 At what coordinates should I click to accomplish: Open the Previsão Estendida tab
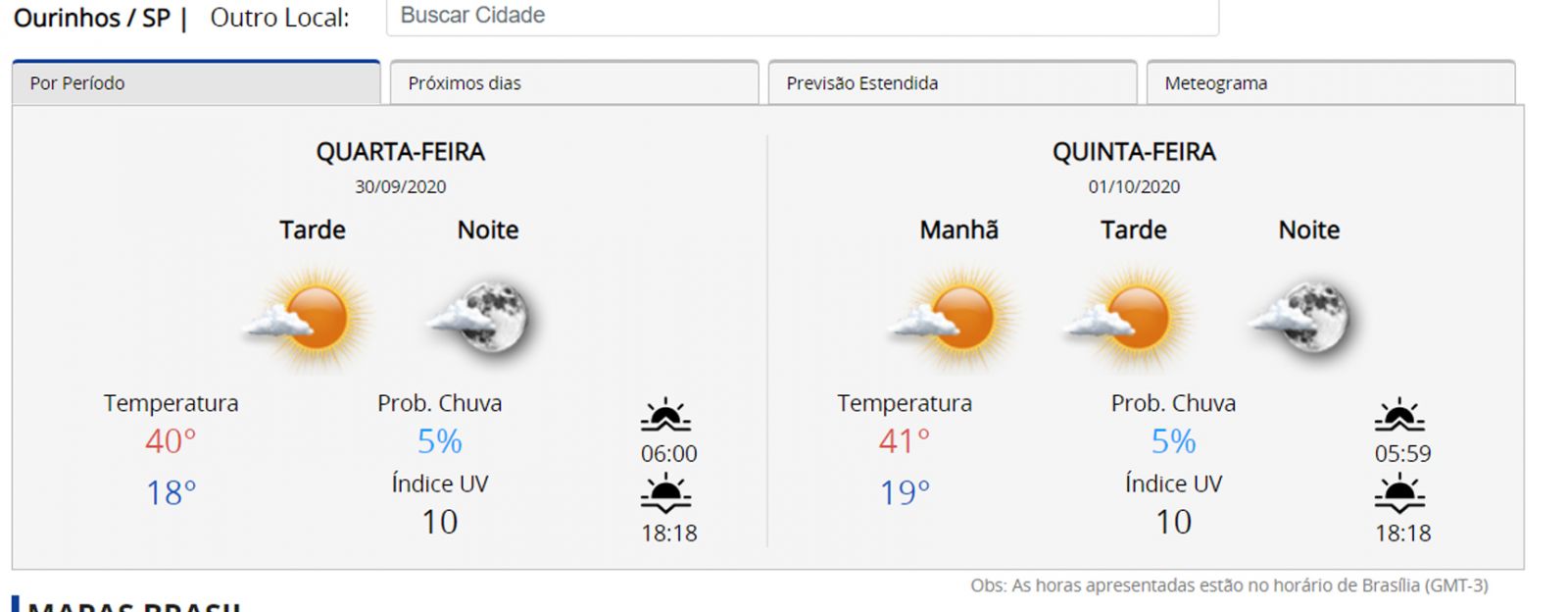pos(952,83)
